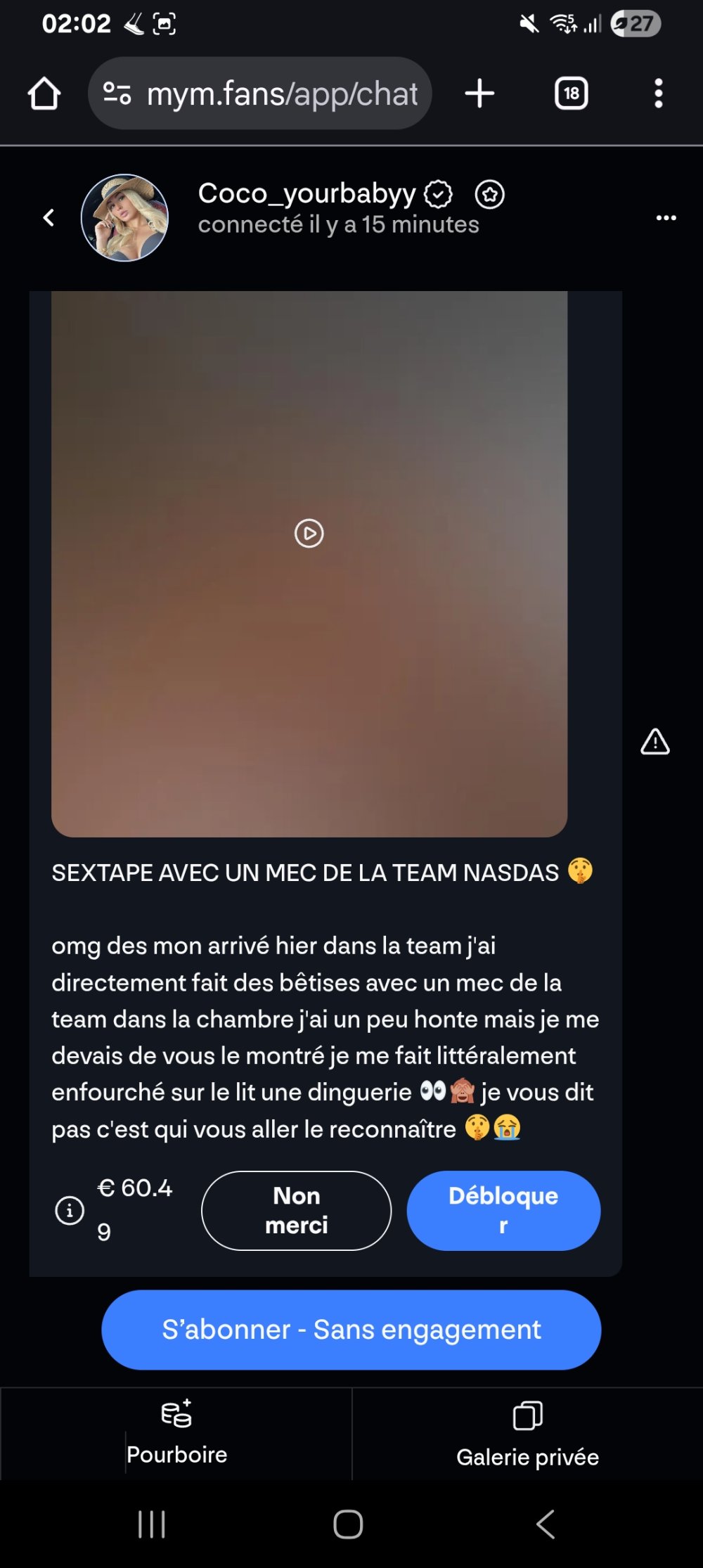Open the browser's three-dot menu

point(658,94)
